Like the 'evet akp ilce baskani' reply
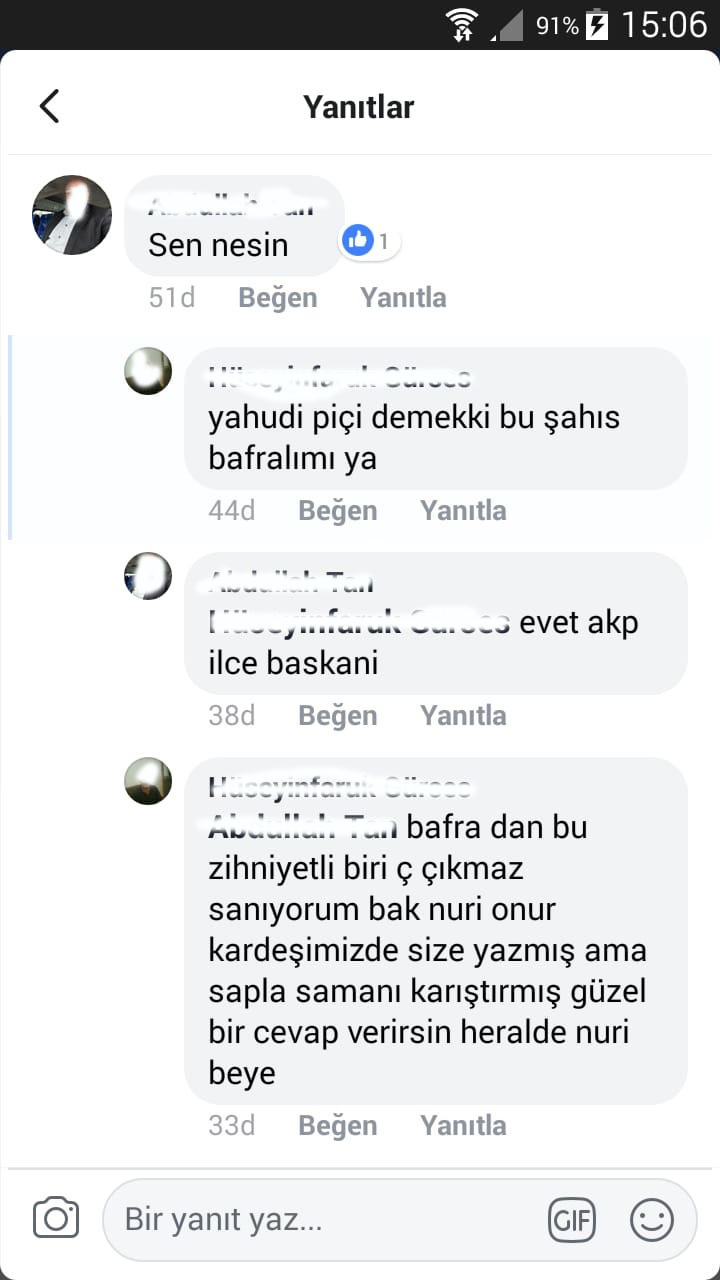 coord(337,716)
